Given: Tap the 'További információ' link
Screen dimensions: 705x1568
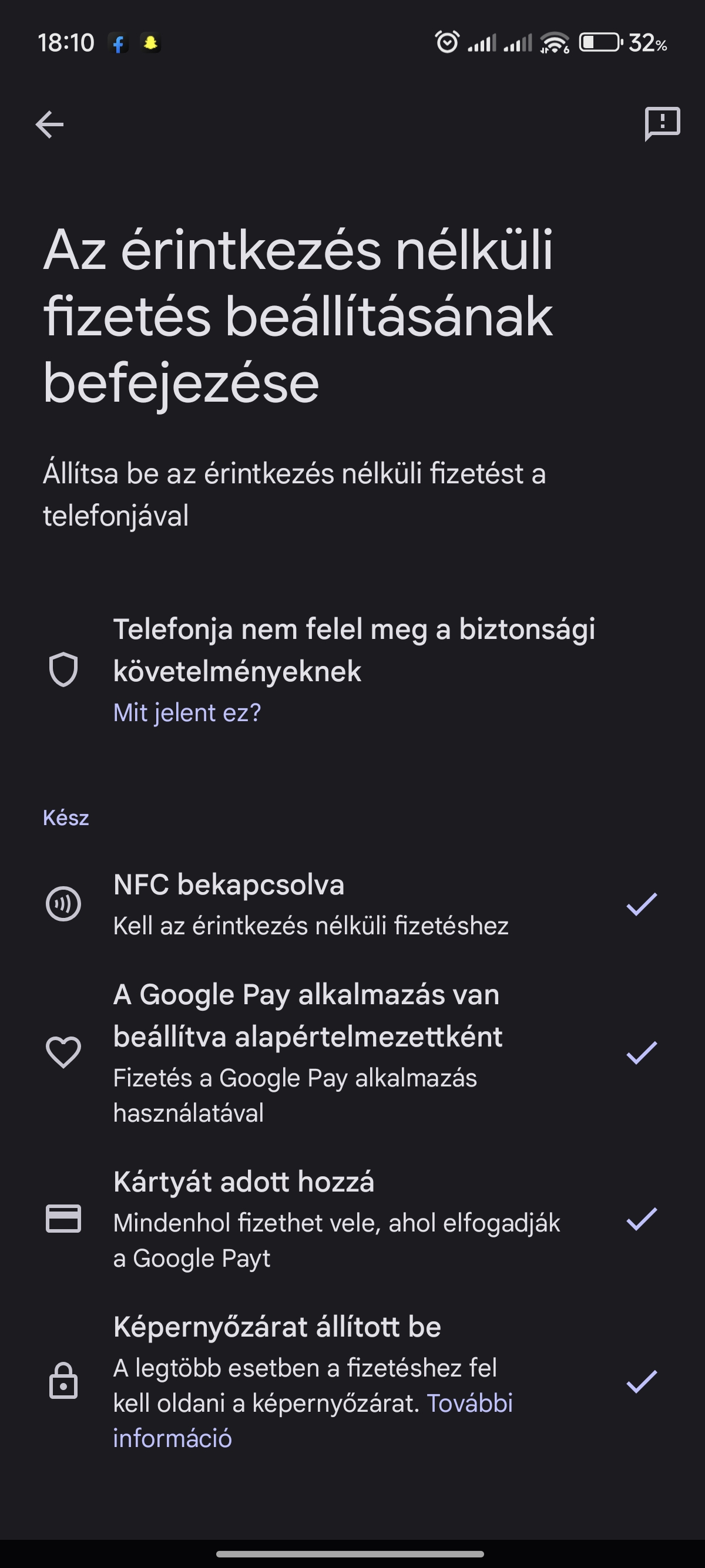Looking at the screenshot, I should pyautogui.click(x=313, y=1421).
